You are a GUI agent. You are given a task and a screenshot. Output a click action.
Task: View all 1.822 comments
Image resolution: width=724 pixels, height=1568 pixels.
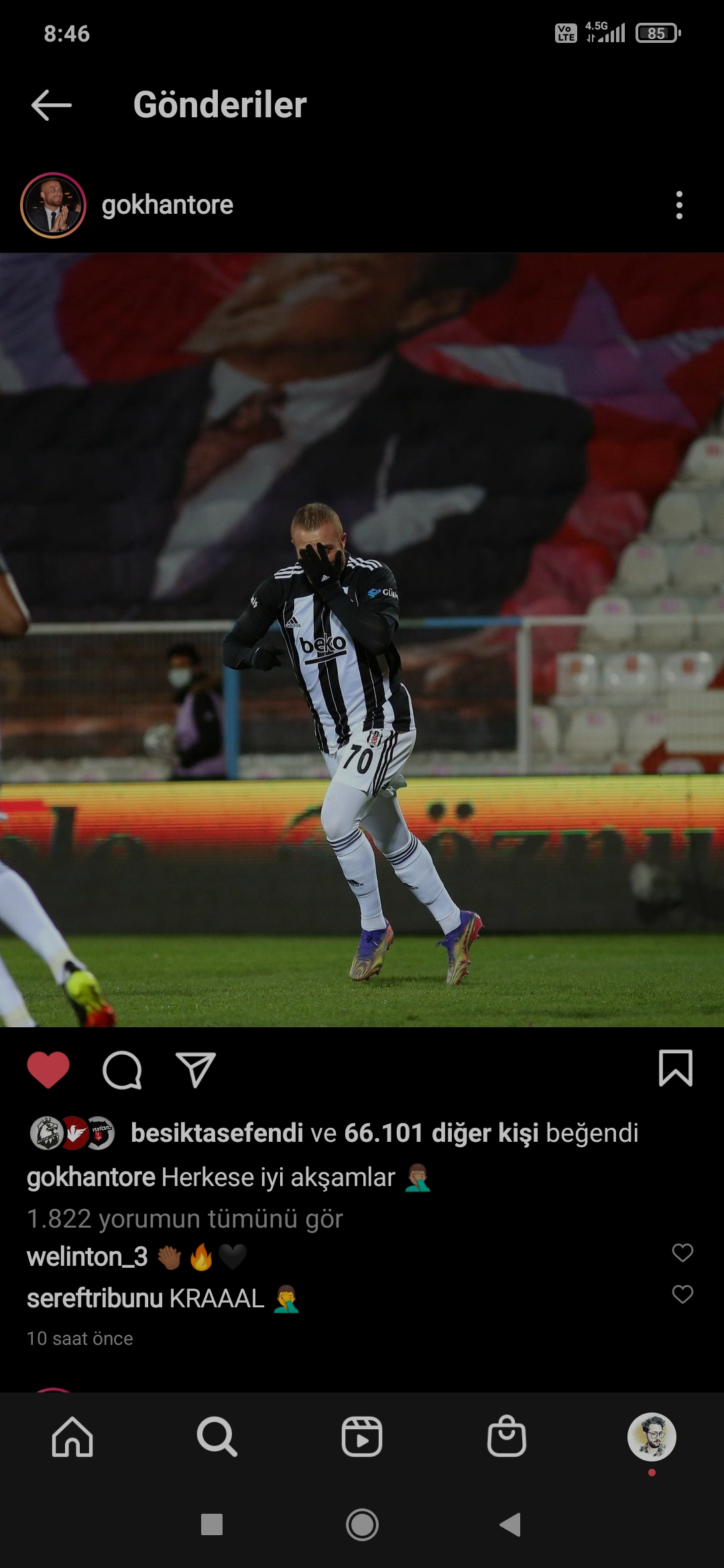185,1219
